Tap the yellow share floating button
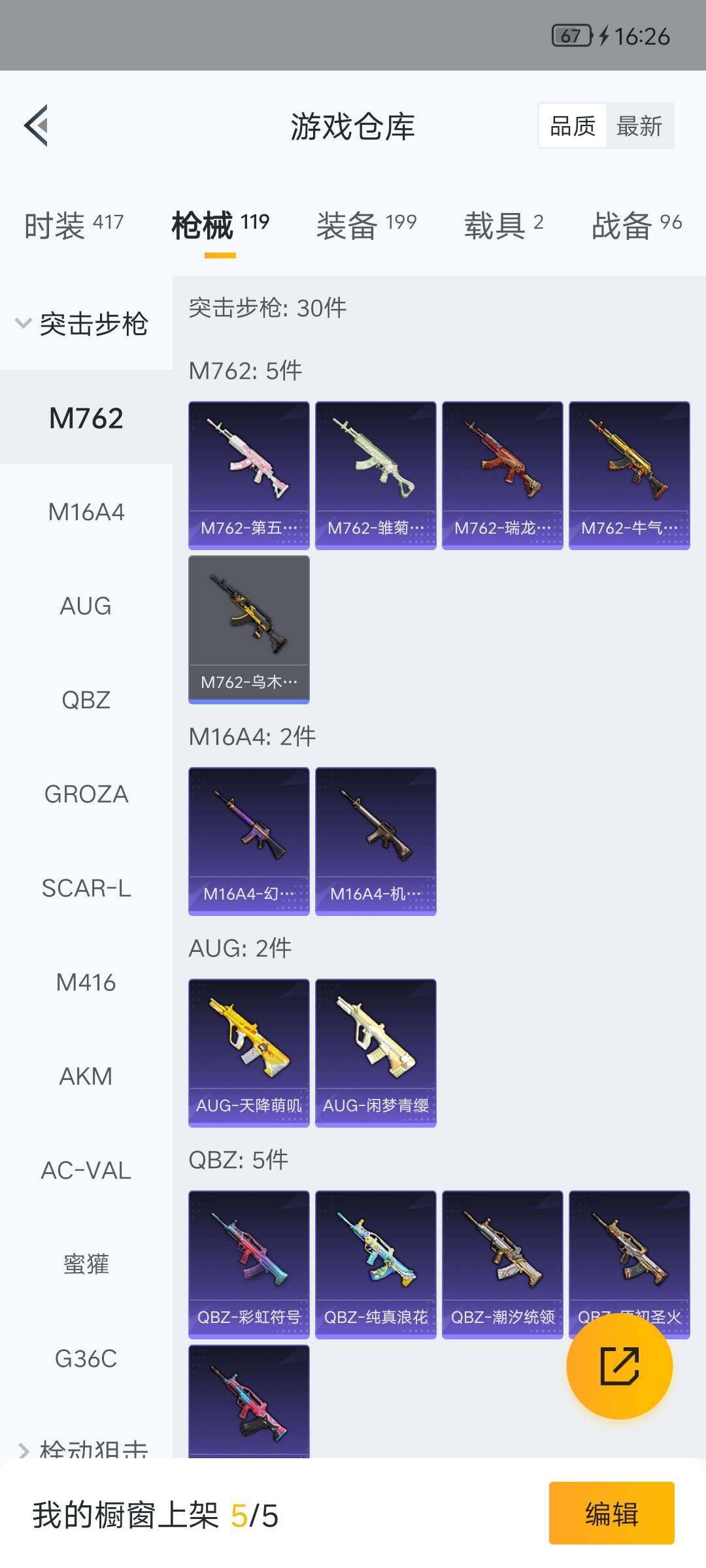 click(619, 1365)
